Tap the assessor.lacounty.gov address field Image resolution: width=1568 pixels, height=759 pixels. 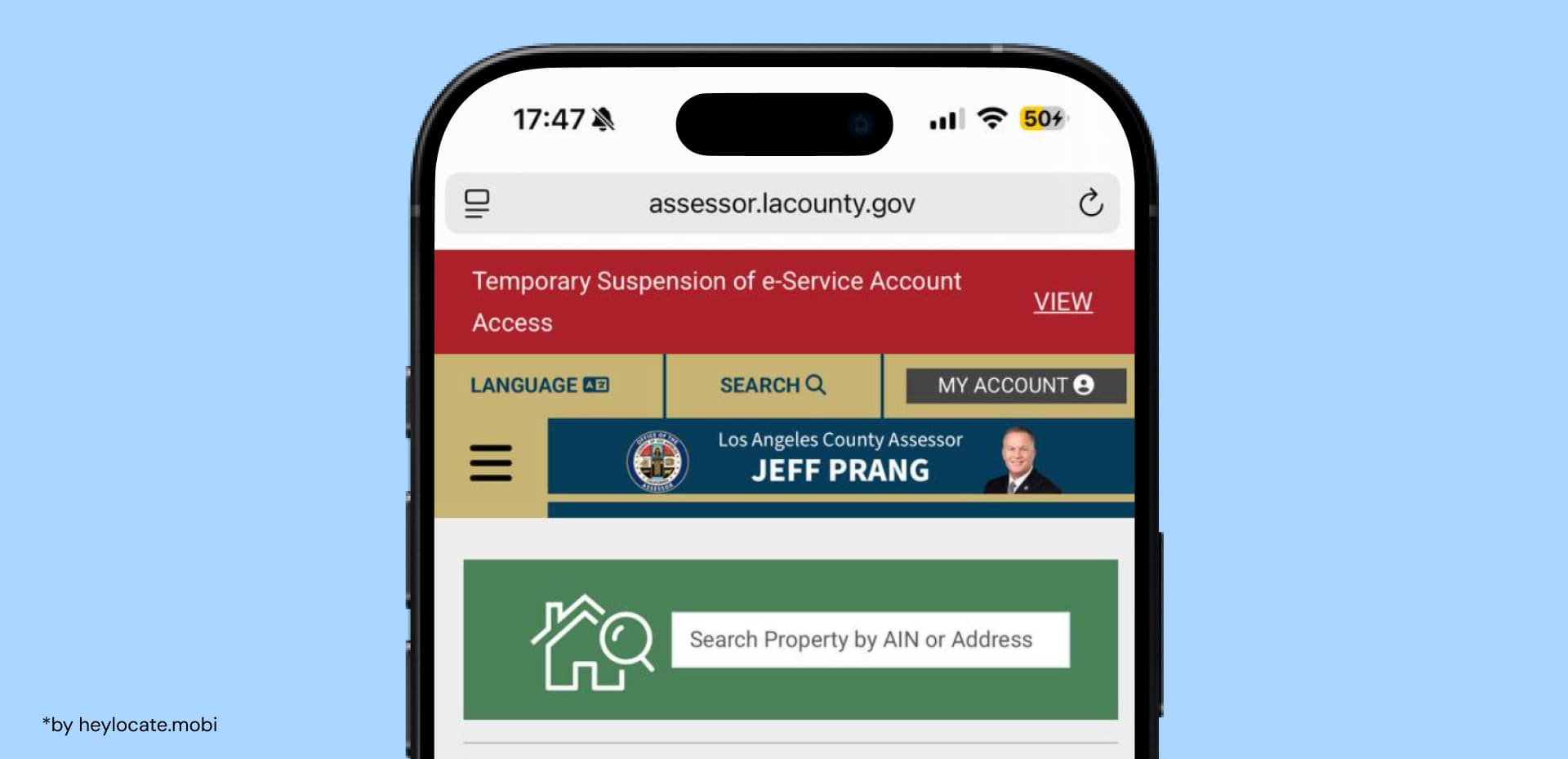tap(782, 203)
